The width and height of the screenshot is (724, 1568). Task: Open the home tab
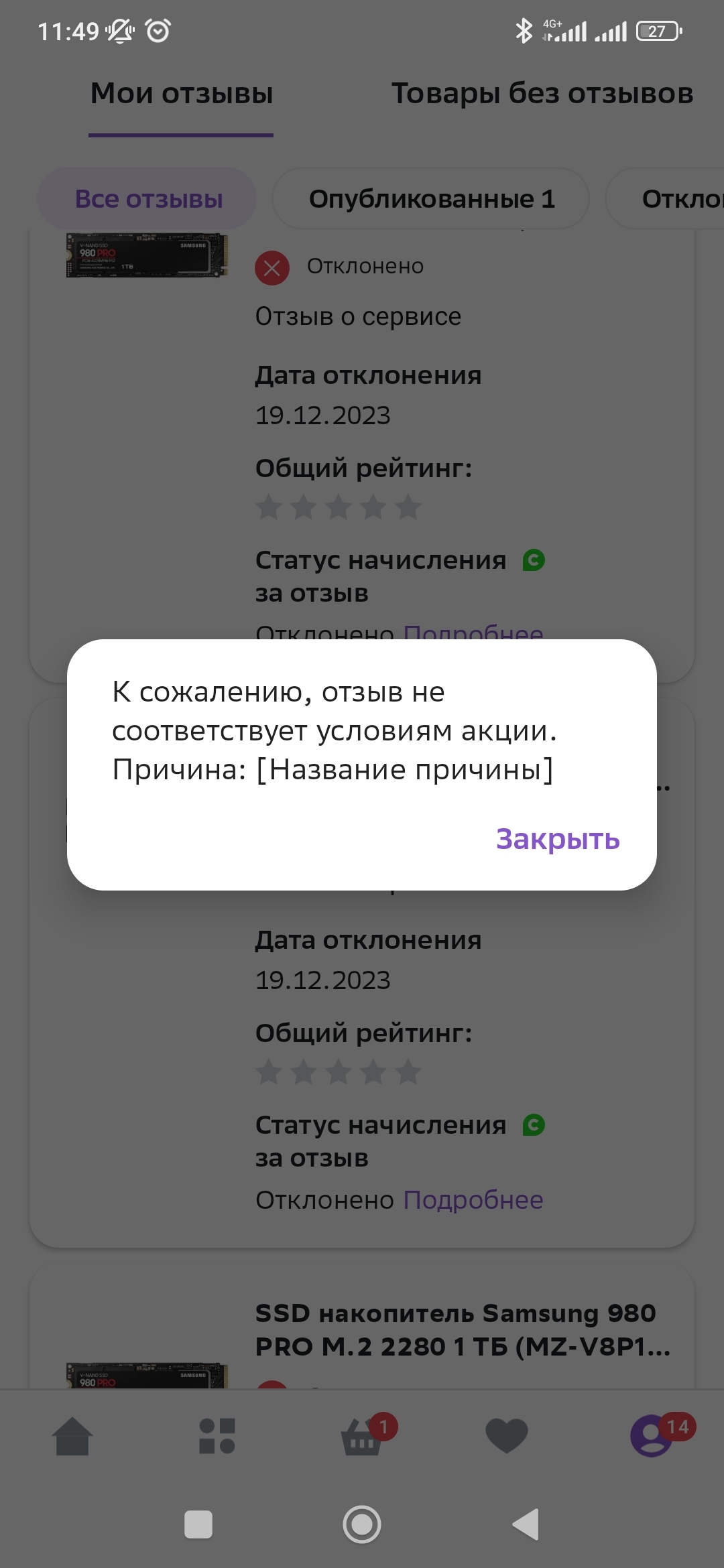[72, 1436]
